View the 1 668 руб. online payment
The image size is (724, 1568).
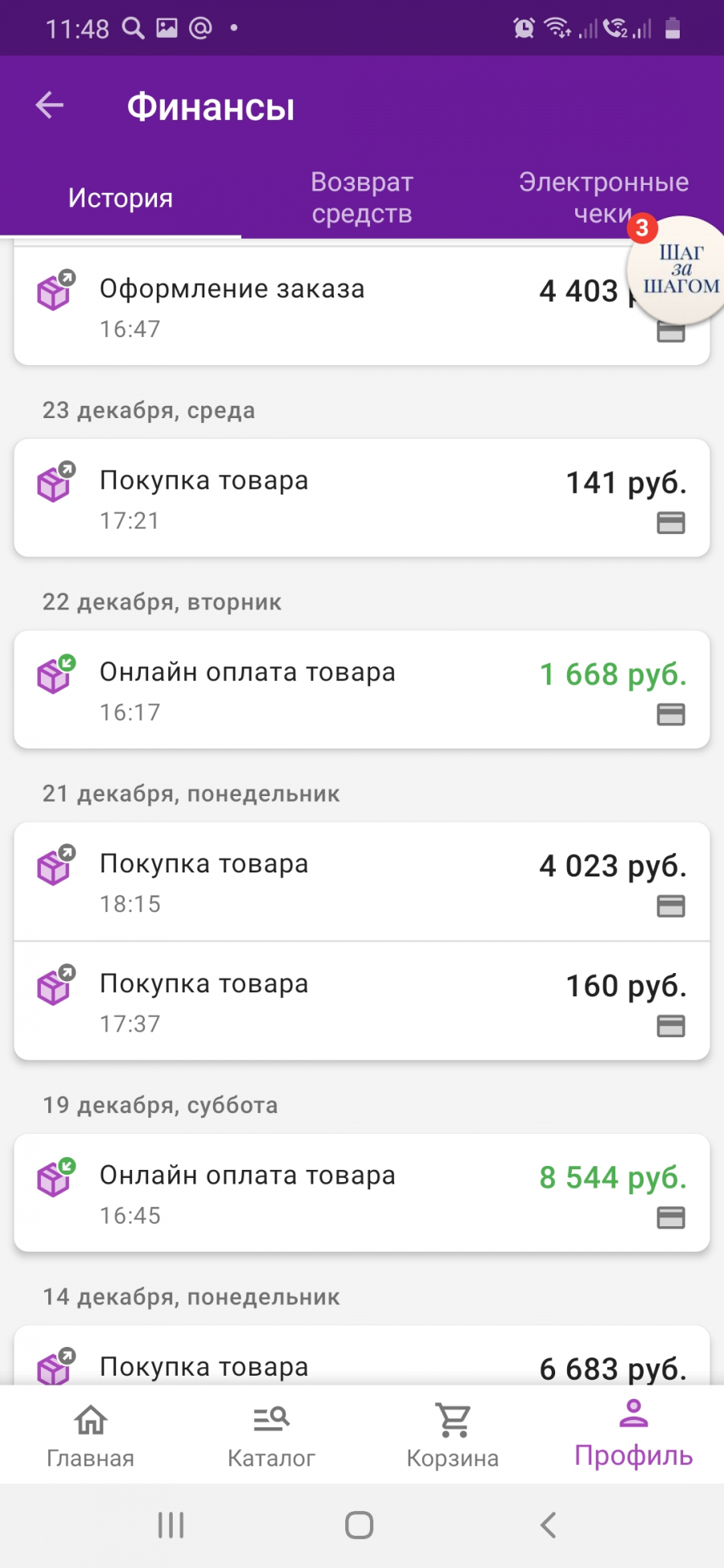pyautogui.click(x=362, y=689)
